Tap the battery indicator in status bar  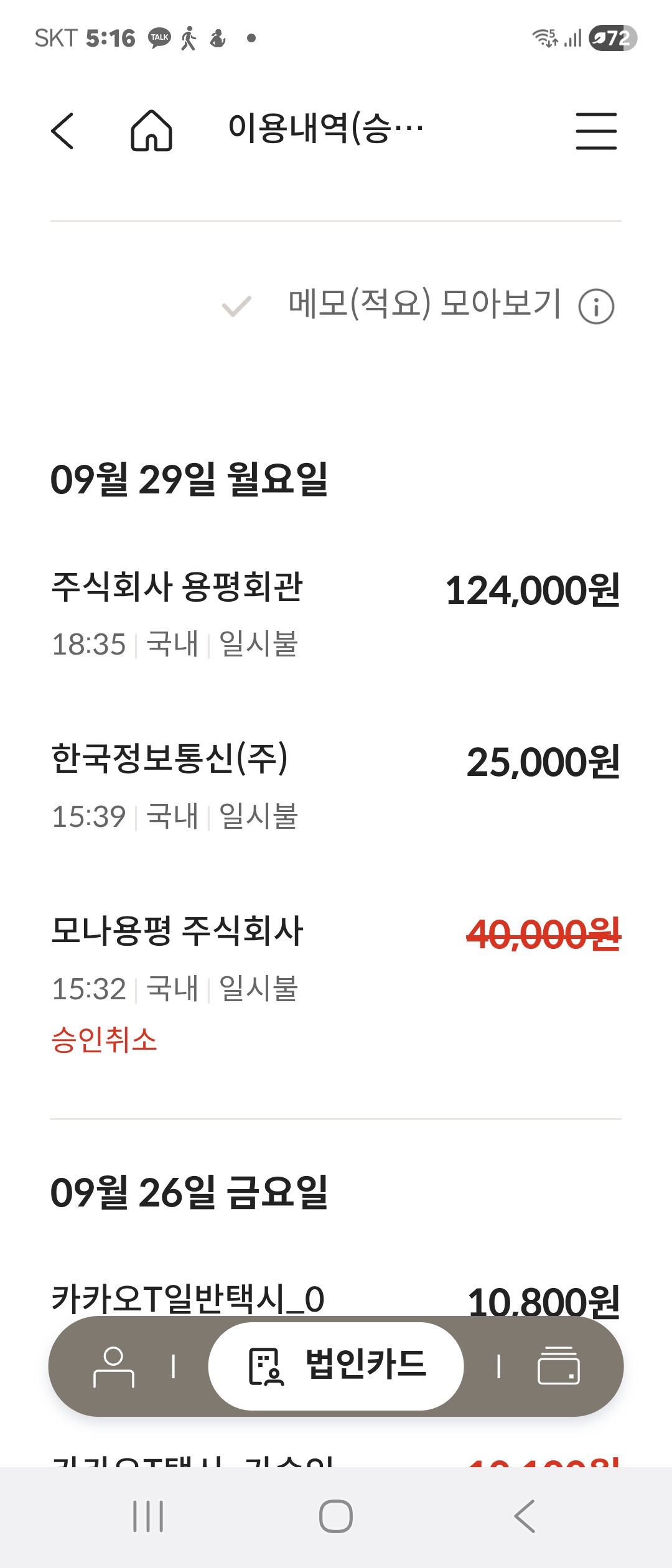coord(612,39)
